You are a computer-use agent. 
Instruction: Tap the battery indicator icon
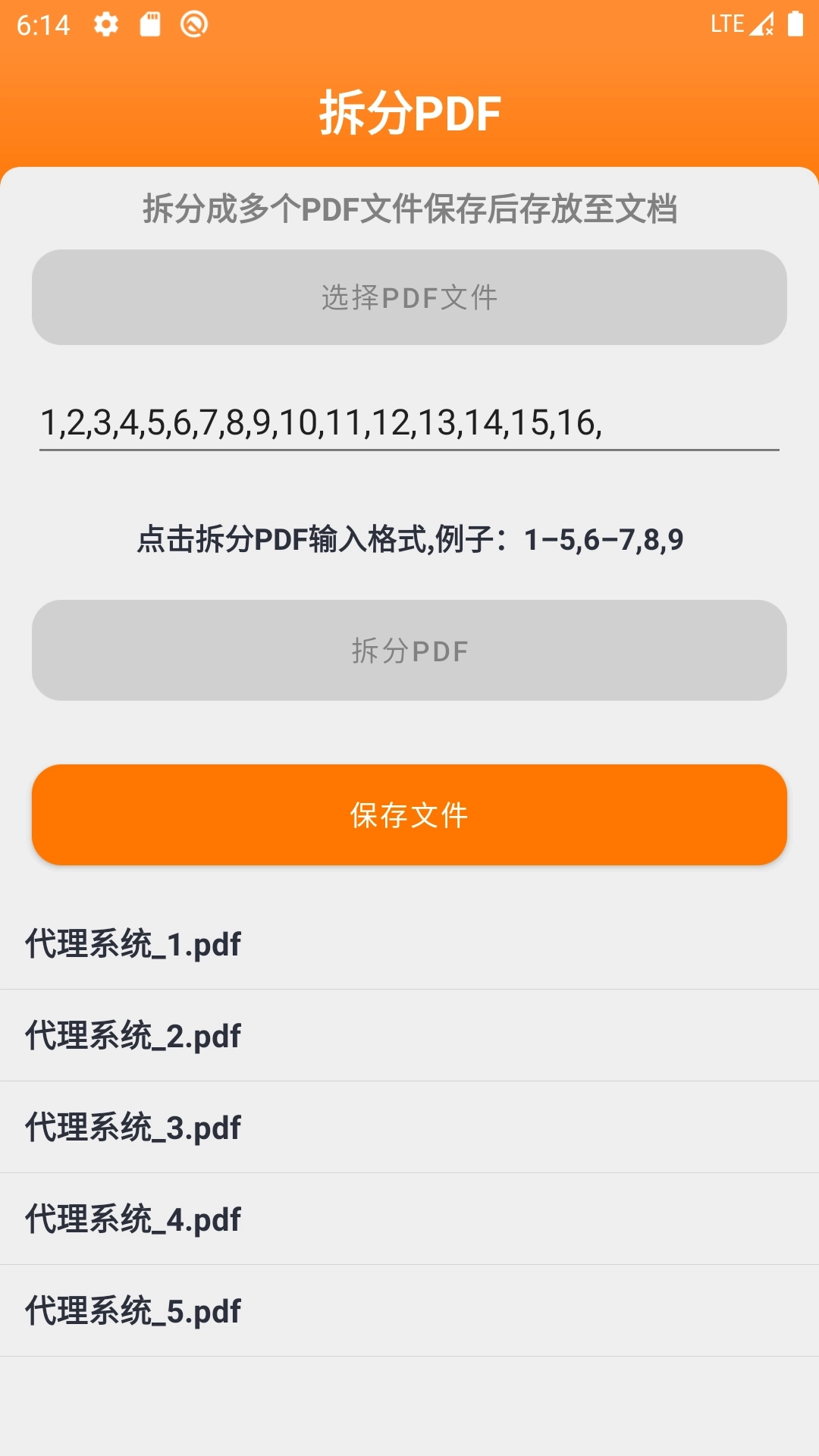pyautogui.click(x=795, y=23)
